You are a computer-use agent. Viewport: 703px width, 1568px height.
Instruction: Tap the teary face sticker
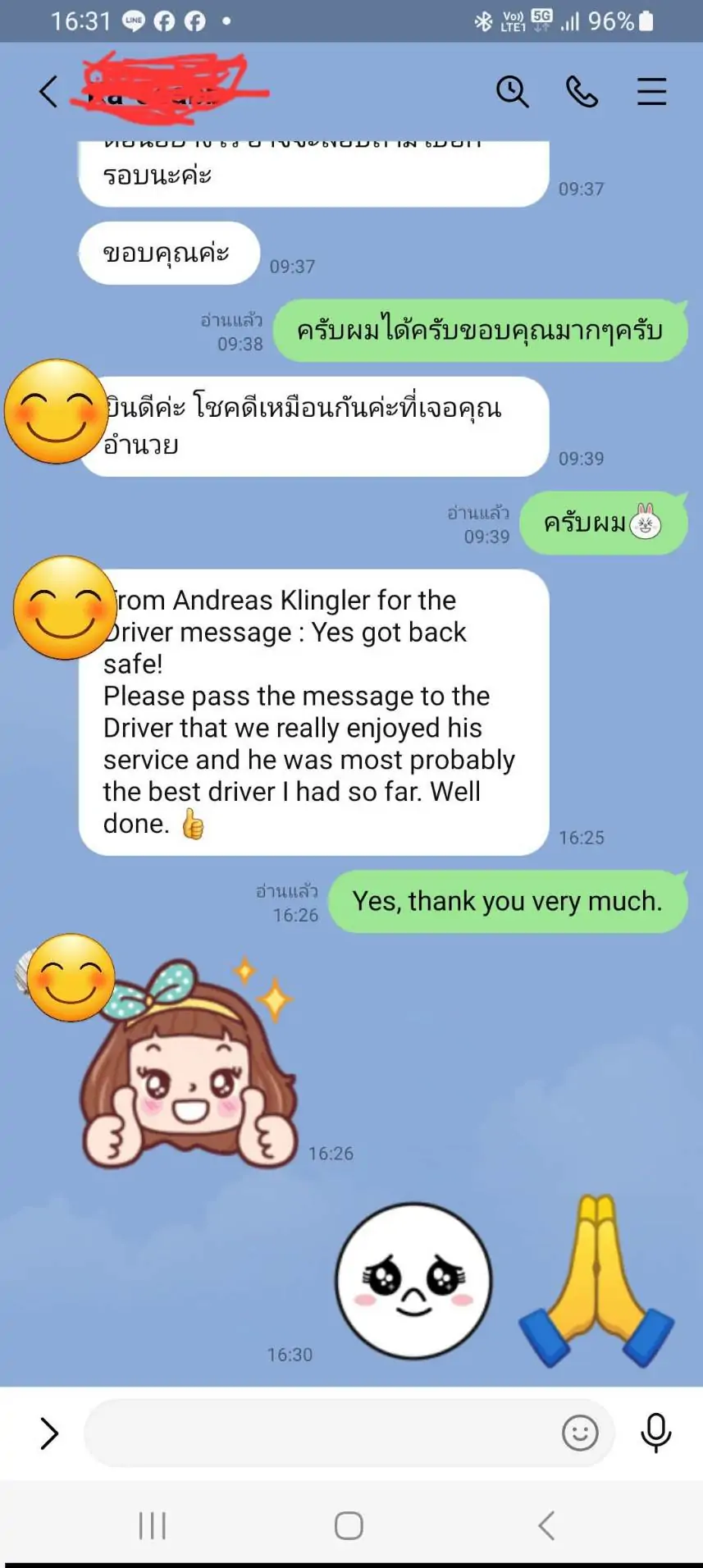click(413, 1280)
